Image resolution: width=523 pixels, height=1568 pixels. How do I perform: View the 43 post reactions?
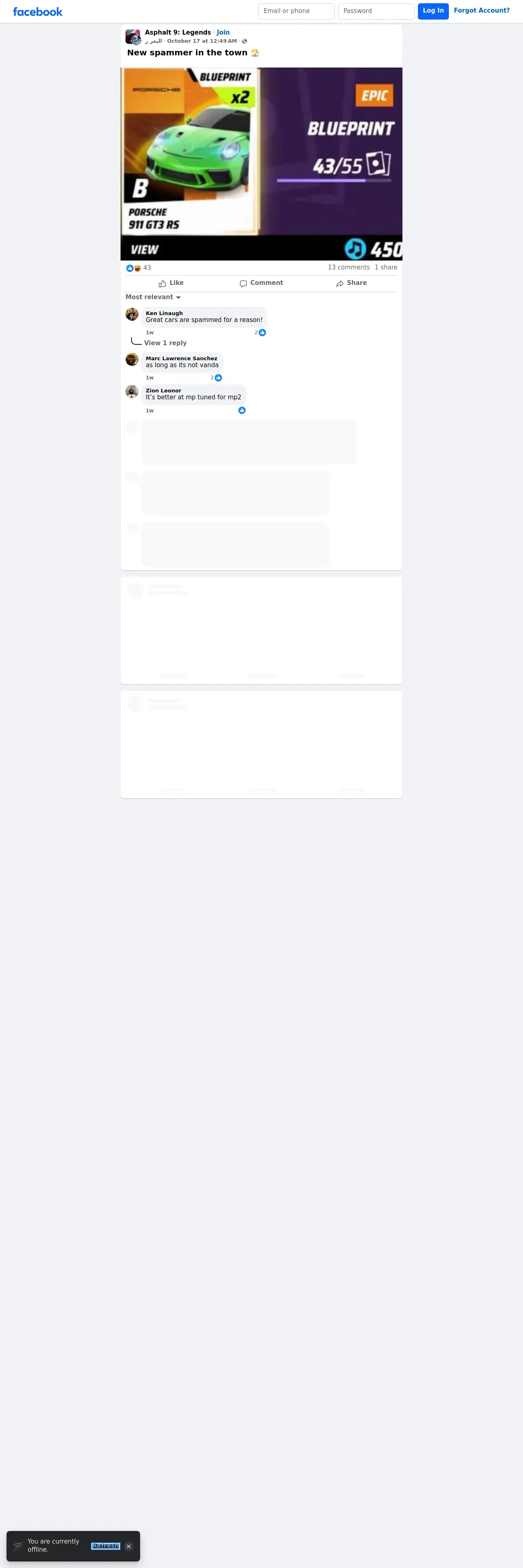pos(139,268)
